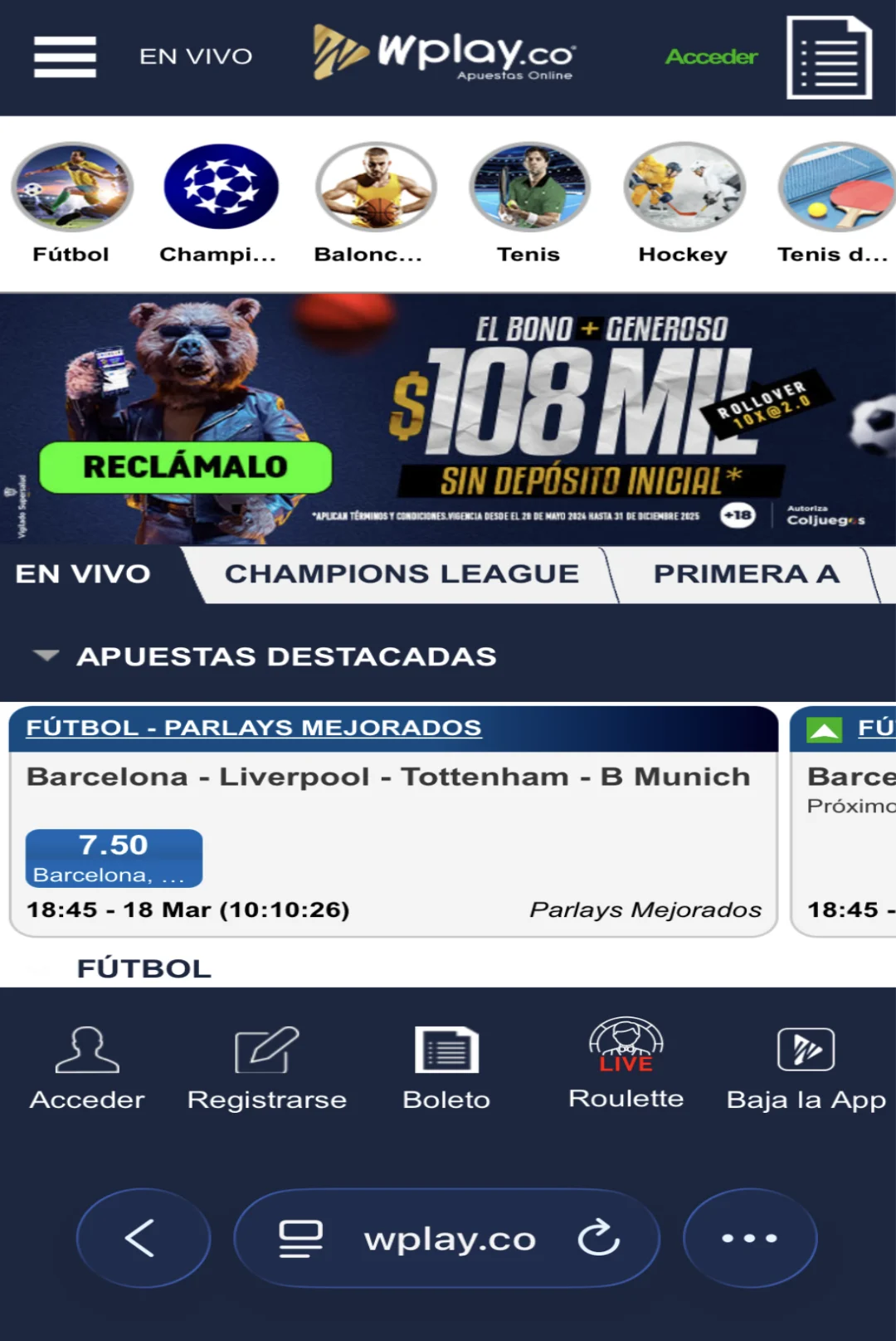Claim the bonus with RECLÁMALO button
Image resolution: width=896 pixels, height=1341 pixels.
coord(186,467)
